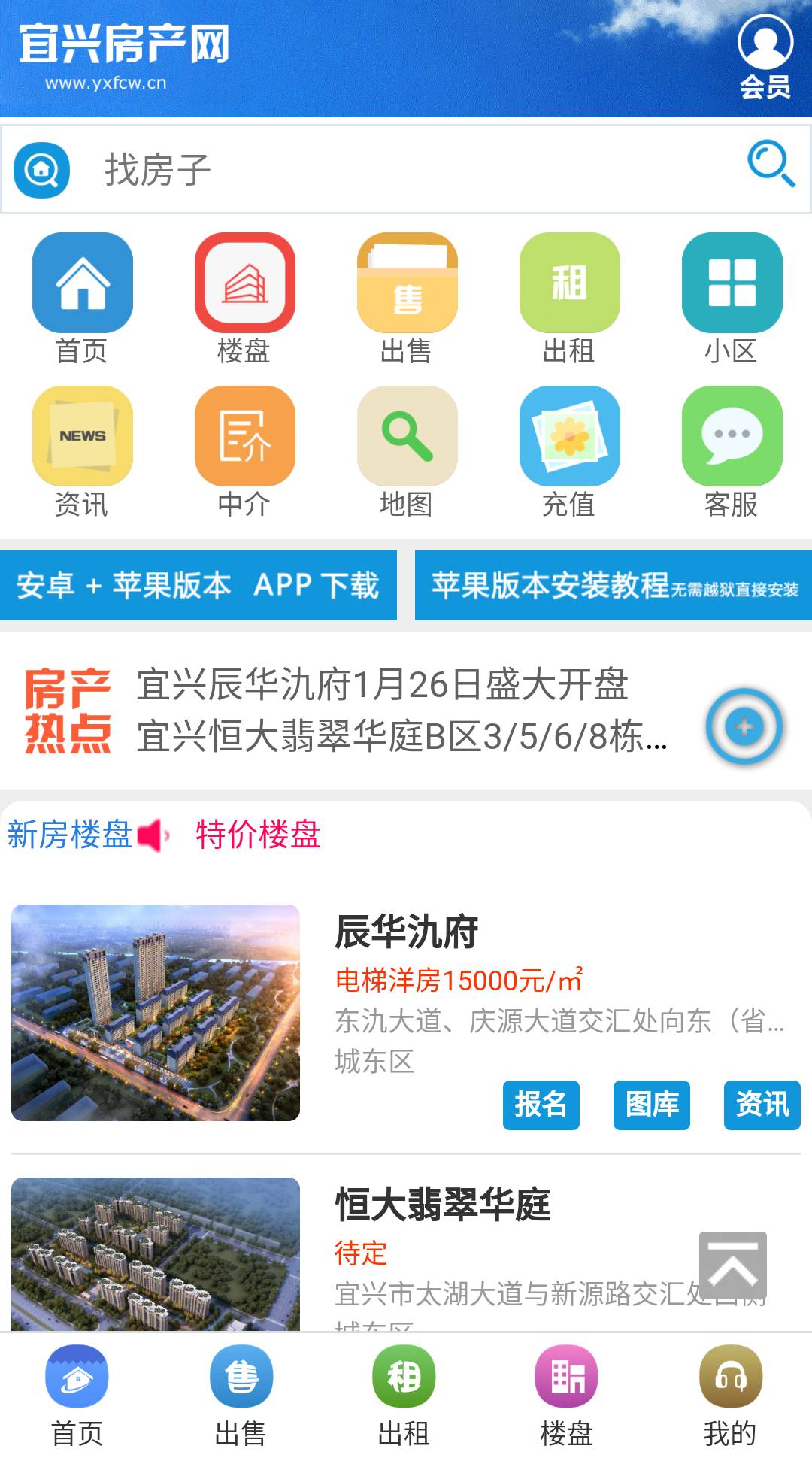Select the 出售 (for sale) icon

(406, 284)
